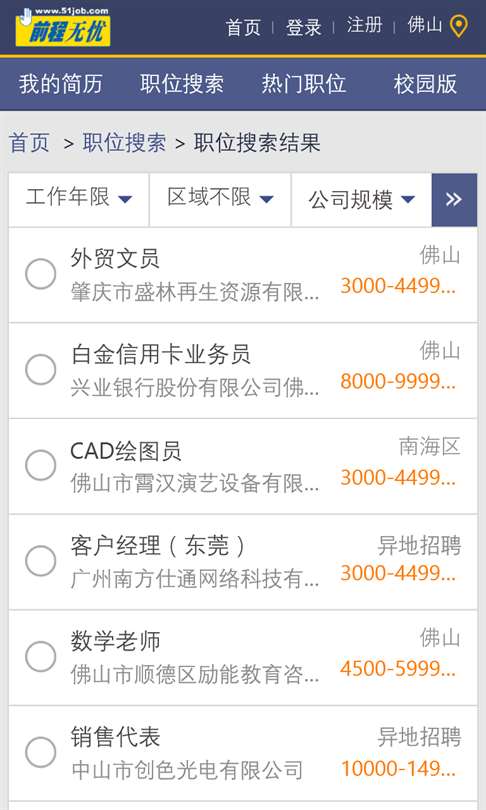Expand the 工作年限 filter
The width and height of the screenshot is (486, 810).
click(x=79, y=199)
